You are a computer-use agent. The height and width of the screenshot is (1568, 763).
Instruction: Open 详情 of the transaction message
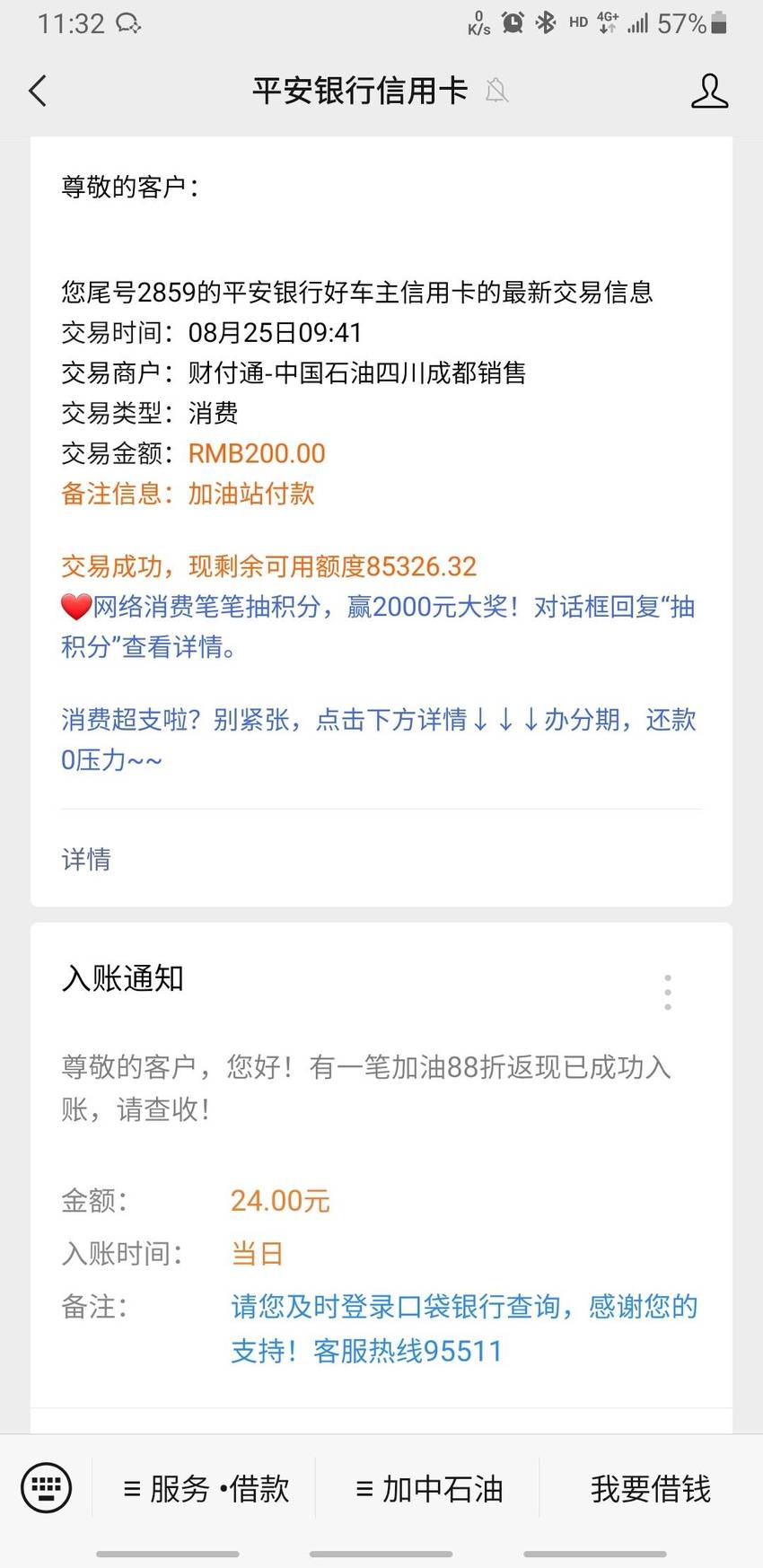(x=86, y=859)
